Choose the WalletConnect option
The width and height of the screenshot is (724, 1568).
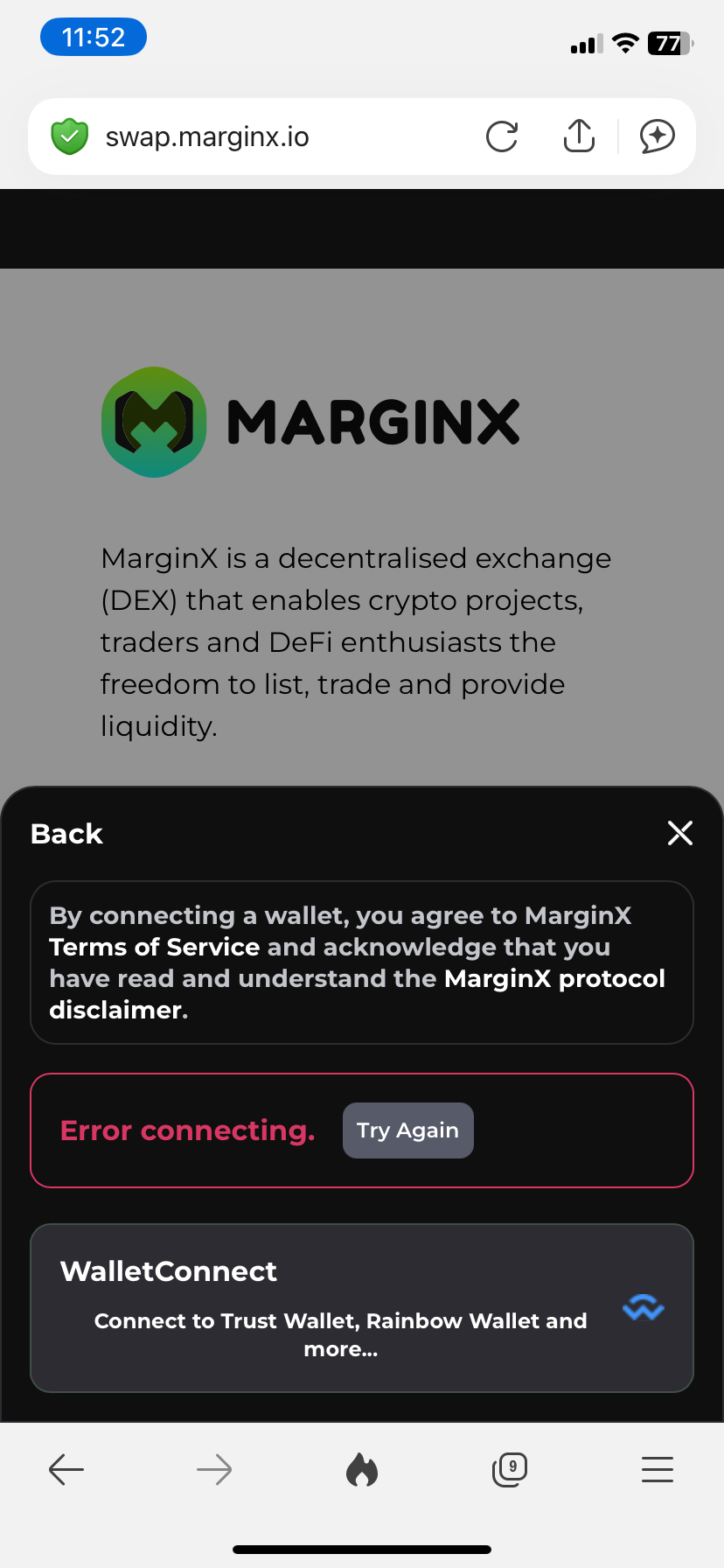362,1308
